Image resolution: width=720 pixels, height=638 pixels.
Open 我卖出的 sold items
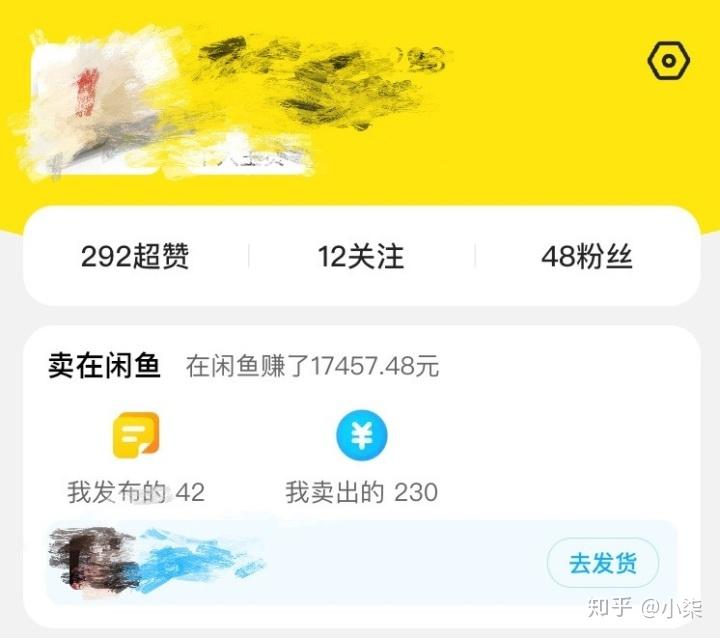tap(361, 460)
